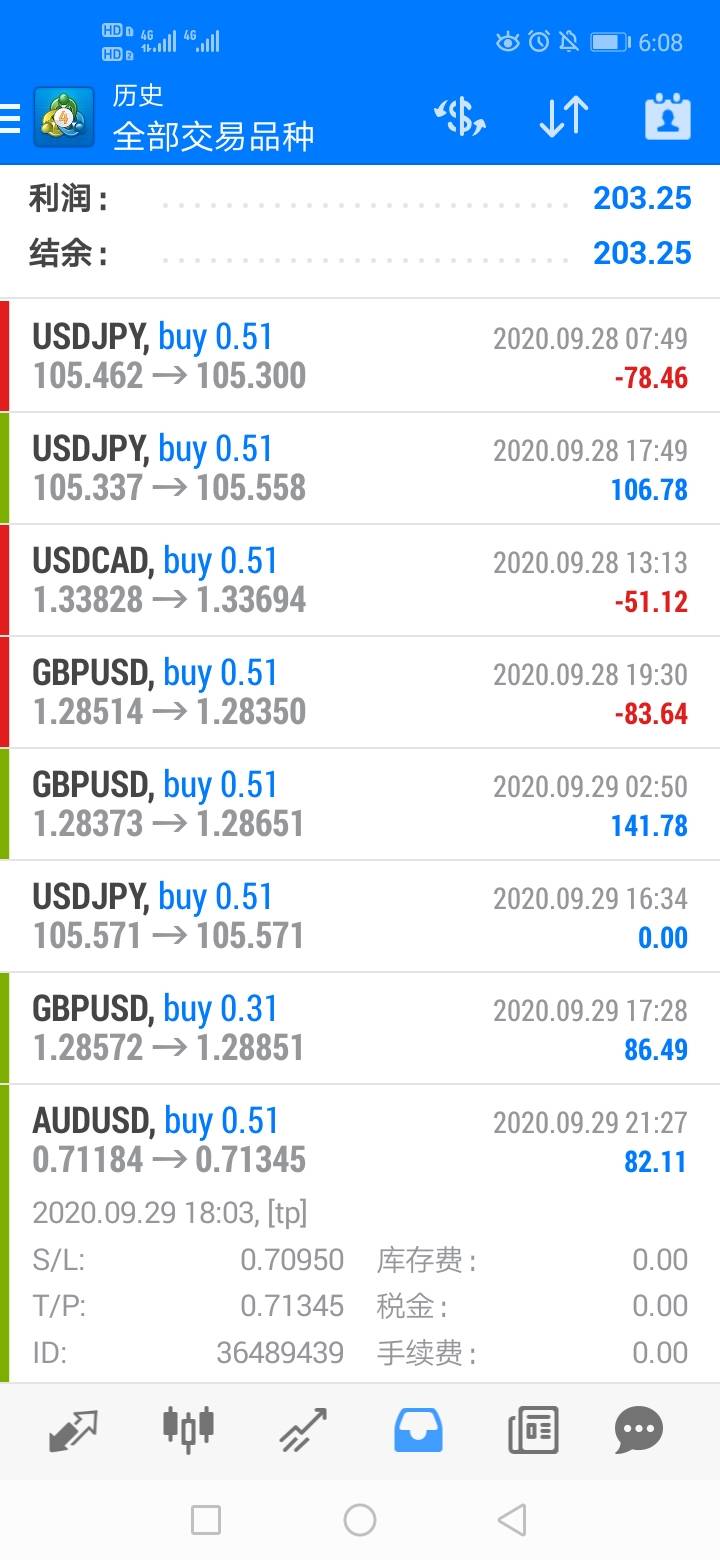This screenshot has height=1560, width=720.
Task: Open the side drawer menu
Action: coord(10,119)
